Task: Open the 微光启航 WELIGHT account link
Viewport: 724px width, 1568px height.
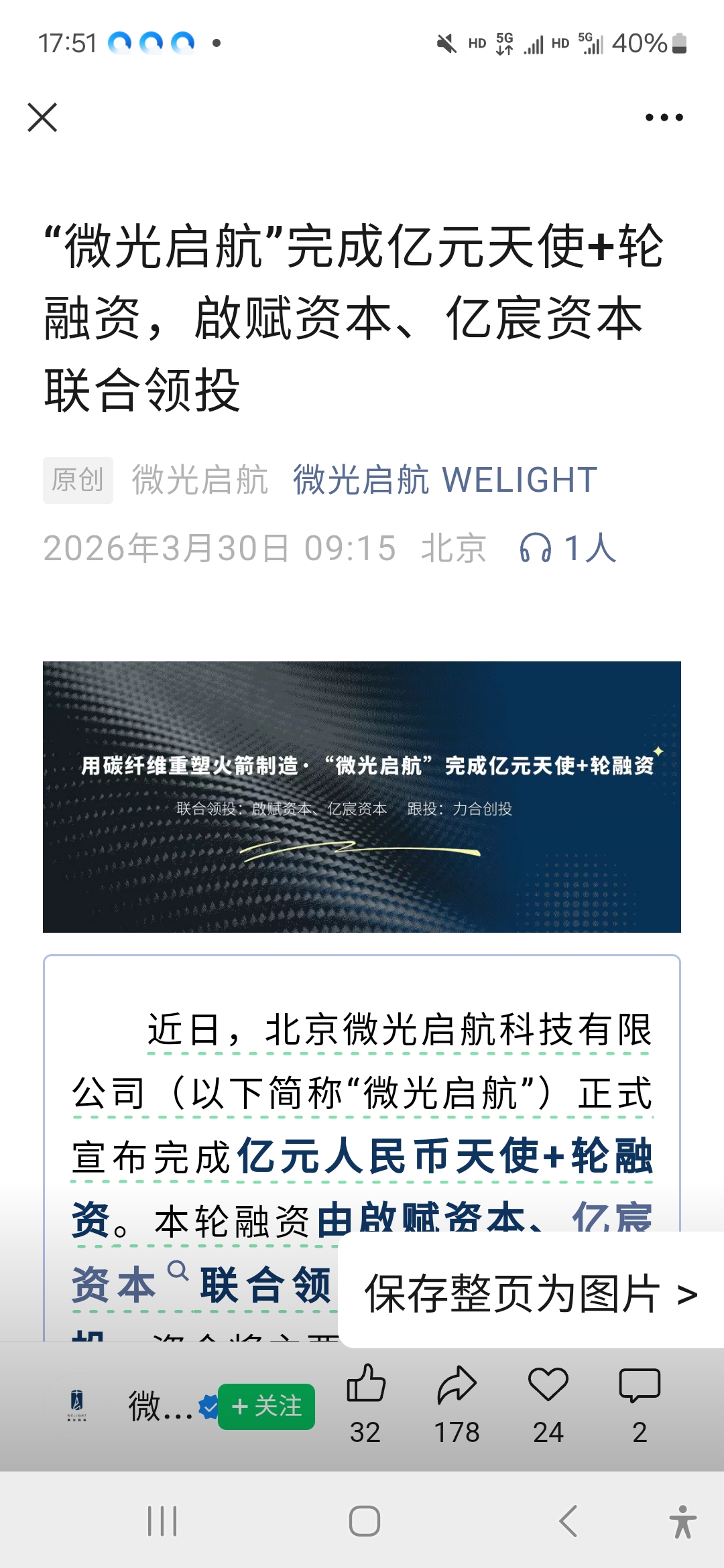Action: pos(444,480)
